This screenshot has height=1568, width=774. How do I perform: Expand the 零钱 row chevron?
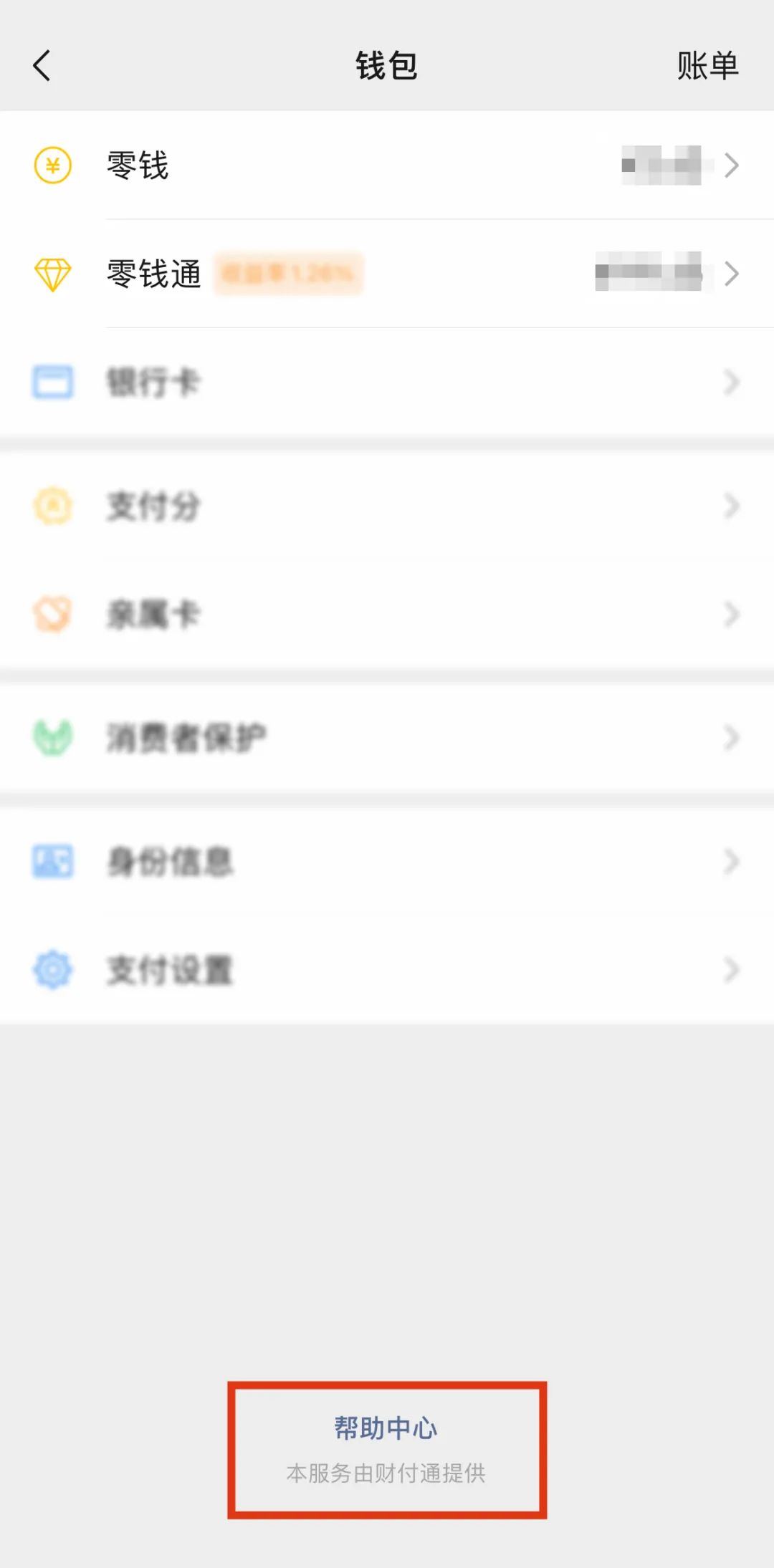[732, 165]
